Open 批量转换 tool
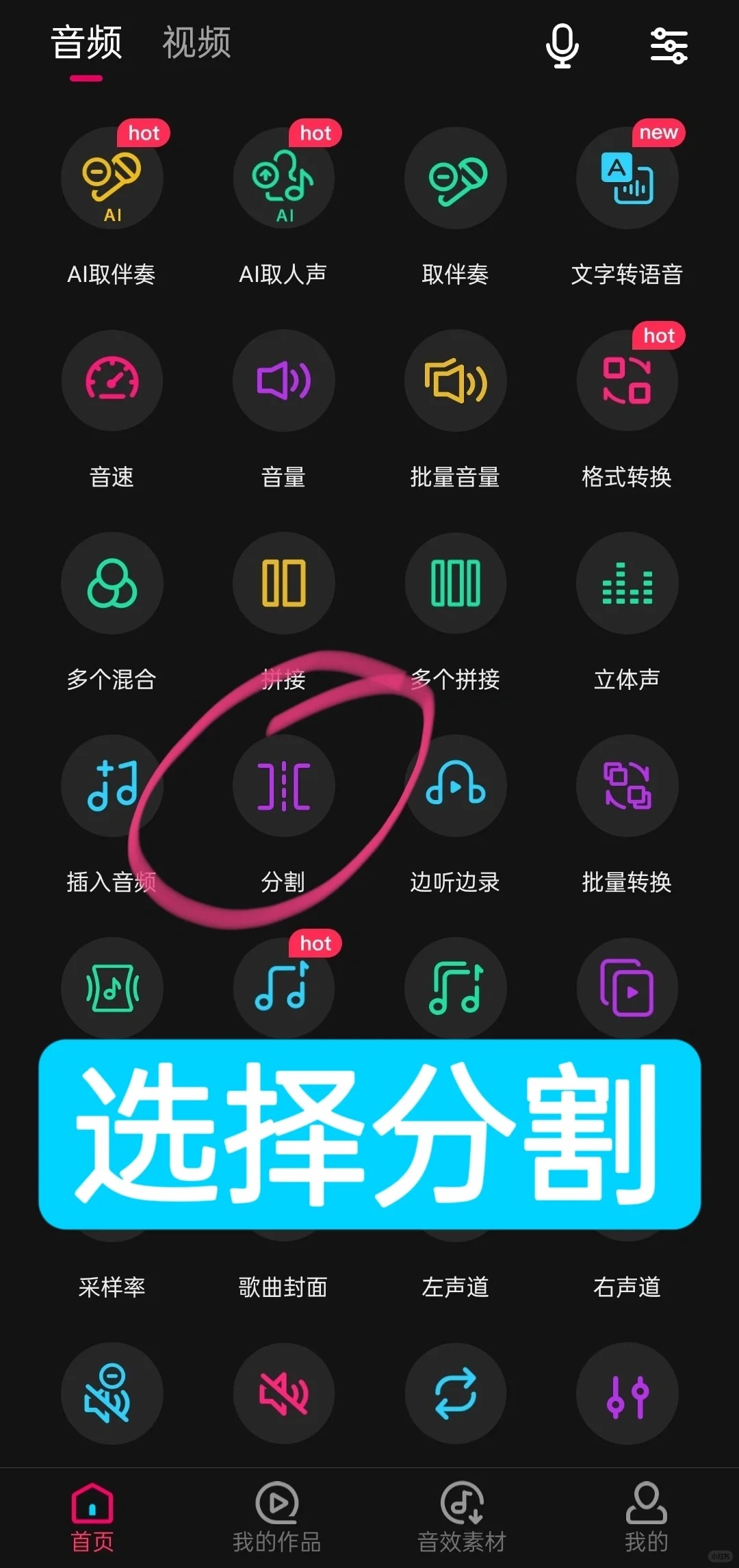739x1568 pixels. click(627, 786)
